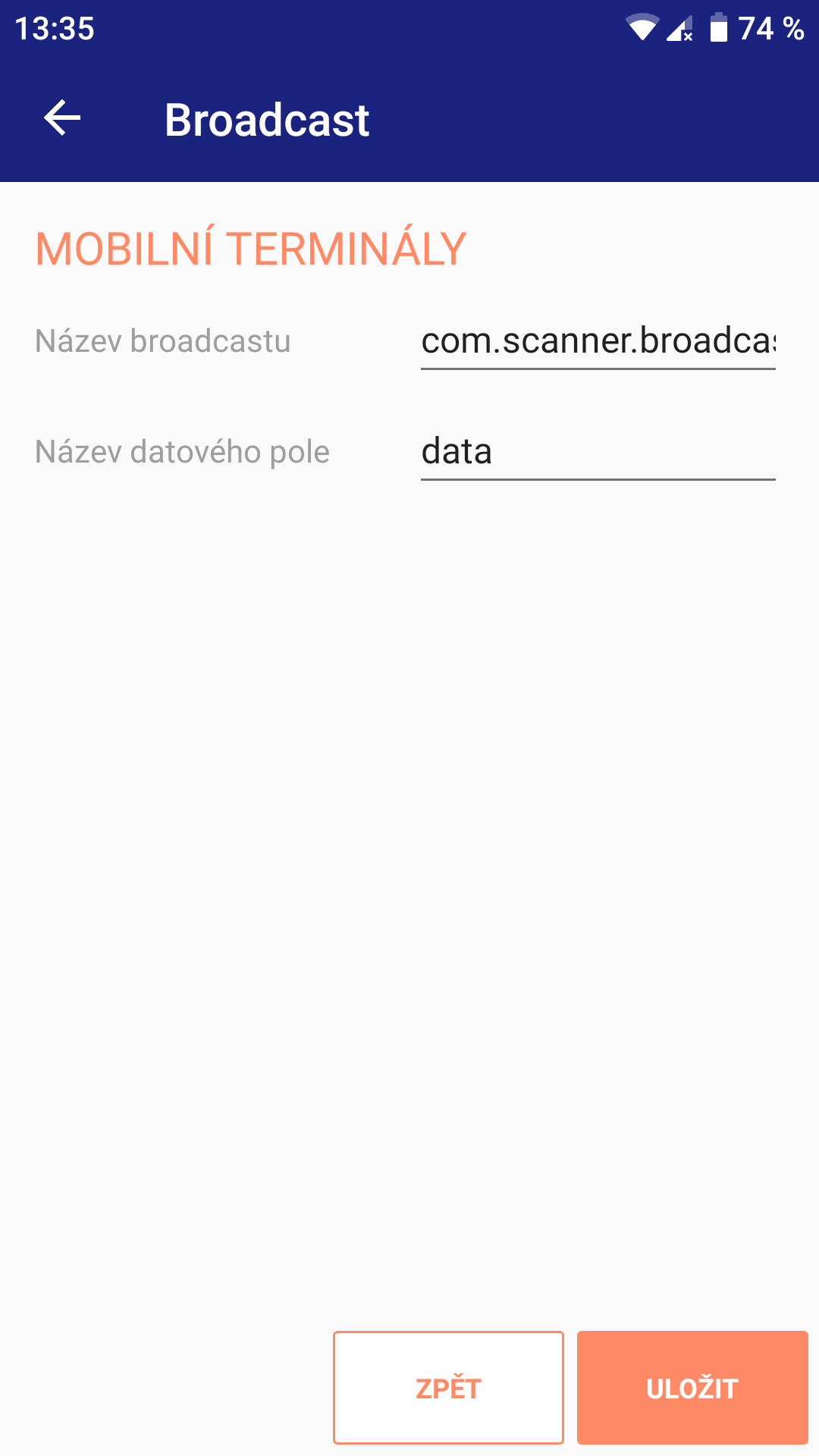Edit the Název broadcastu field
Viewport: 819px width, 1456px height.
(598, 341)
